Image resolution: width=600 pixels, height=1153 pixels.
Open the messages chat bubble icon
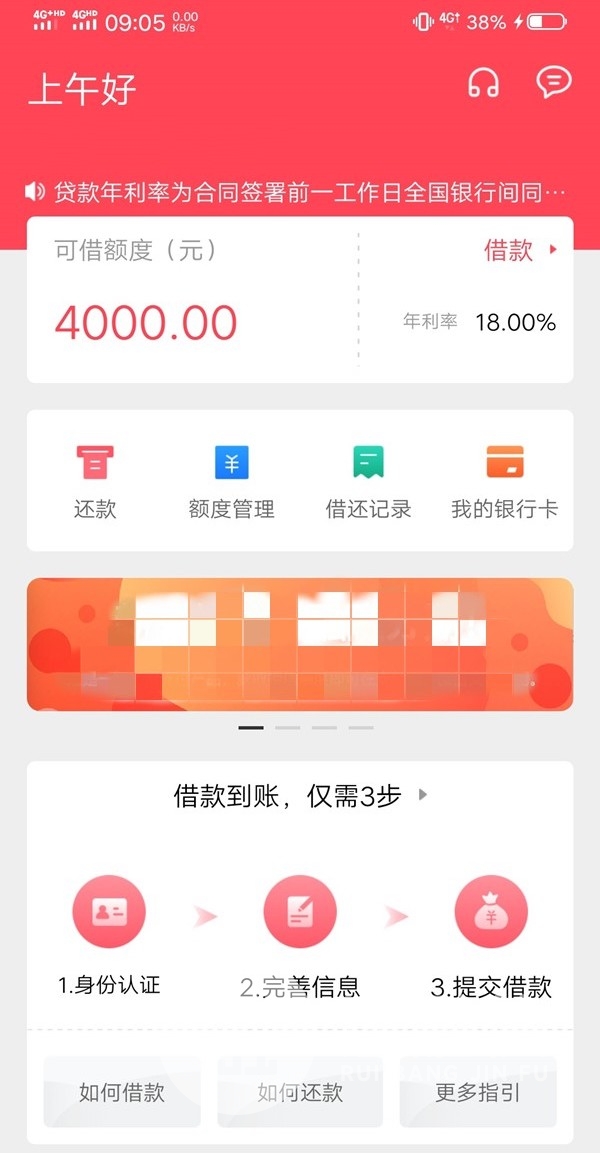pyautogui.click(x=553, y=82)
